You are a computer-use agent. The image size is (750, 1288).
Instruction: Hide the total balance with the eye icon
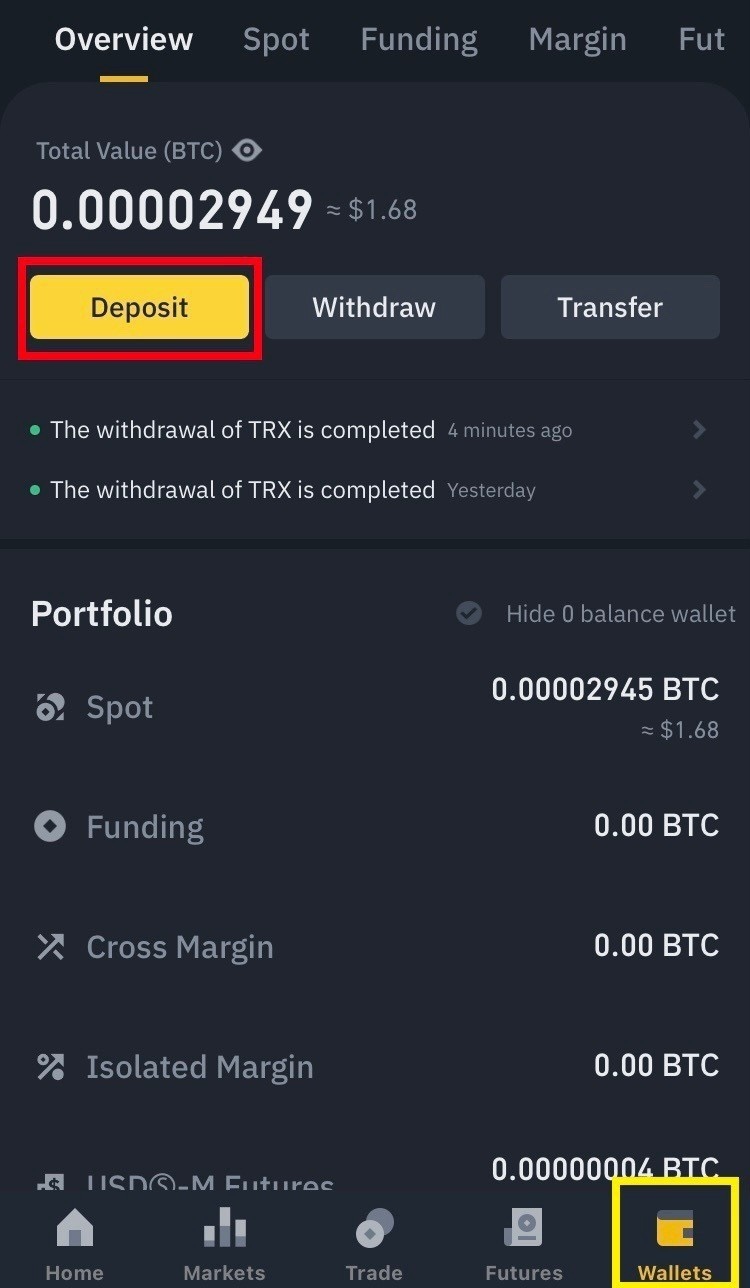(x=247, y=151)
